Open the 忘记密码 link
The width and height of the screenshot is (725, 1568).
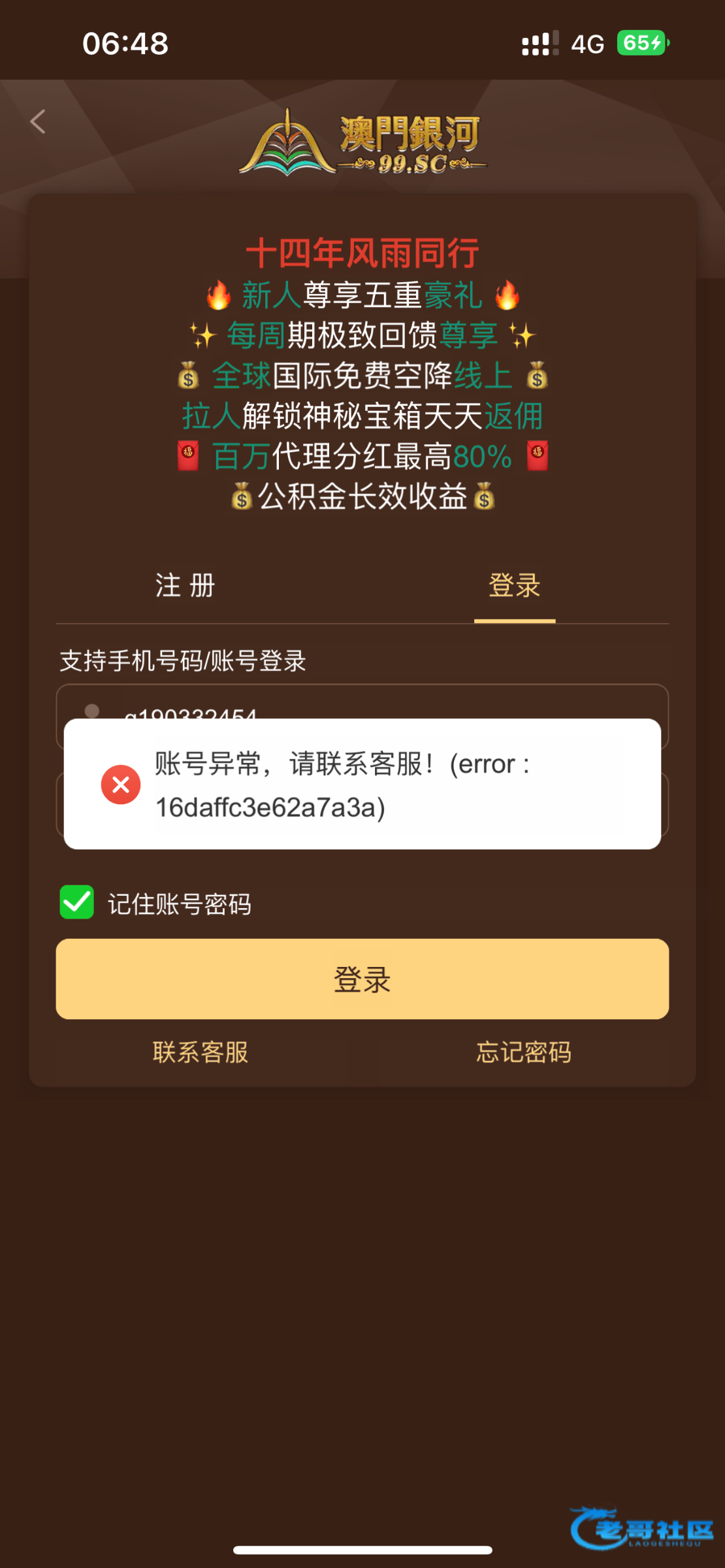[x=524, y=1053]
